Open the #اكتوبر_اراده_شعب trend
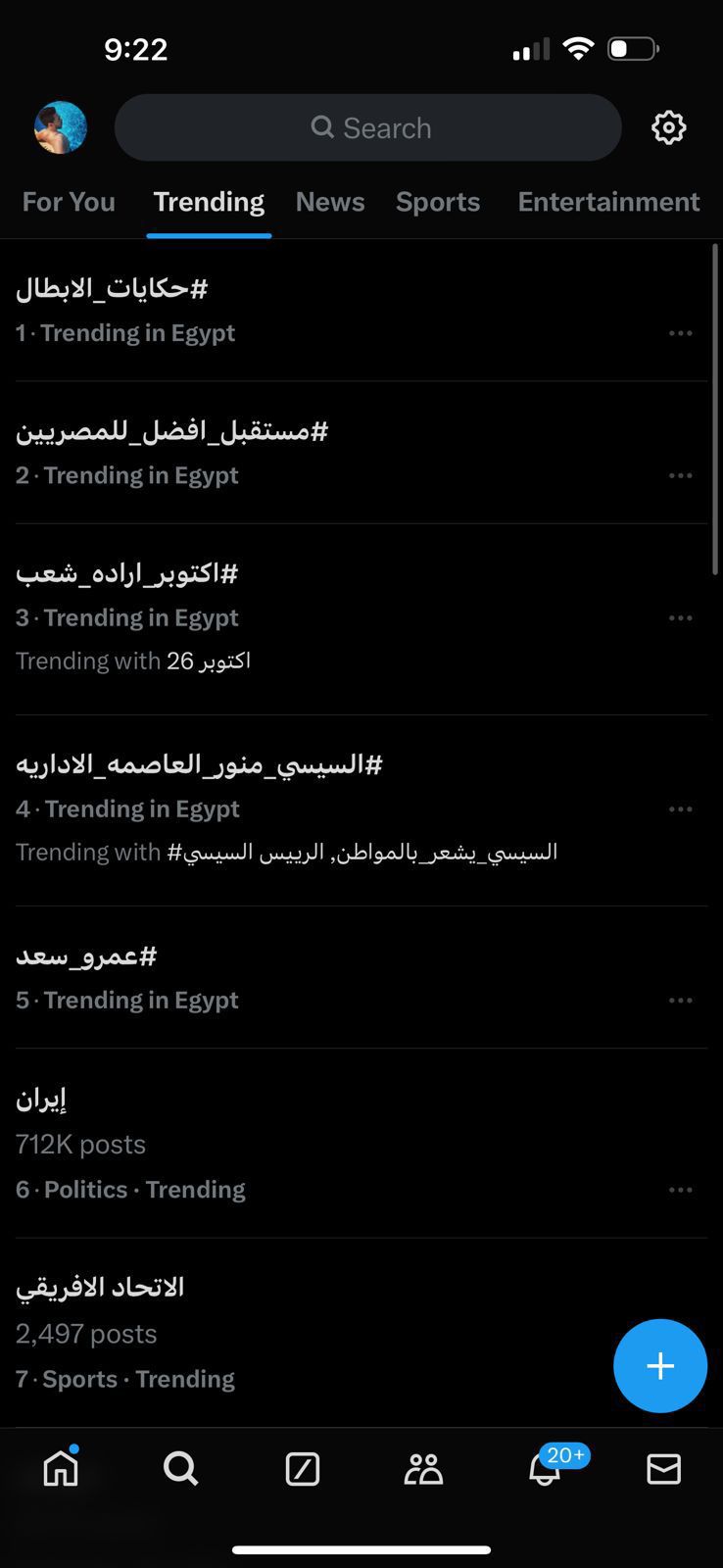Screen dimensions: 723x1568 pyautogui.click(x=127, y=573)
